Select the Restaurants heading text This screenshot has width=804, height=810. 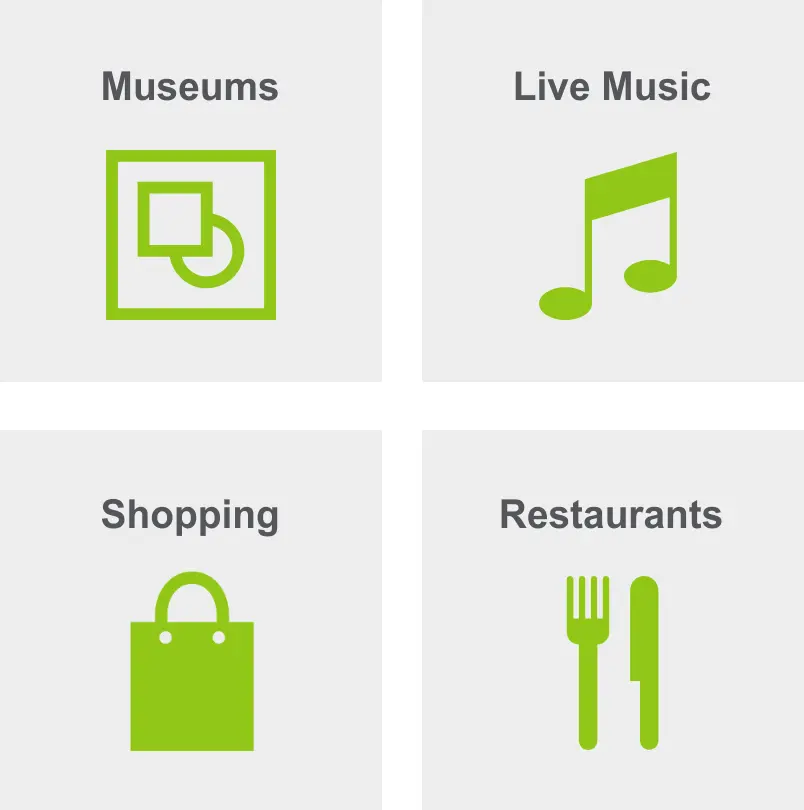pos(612,515)
